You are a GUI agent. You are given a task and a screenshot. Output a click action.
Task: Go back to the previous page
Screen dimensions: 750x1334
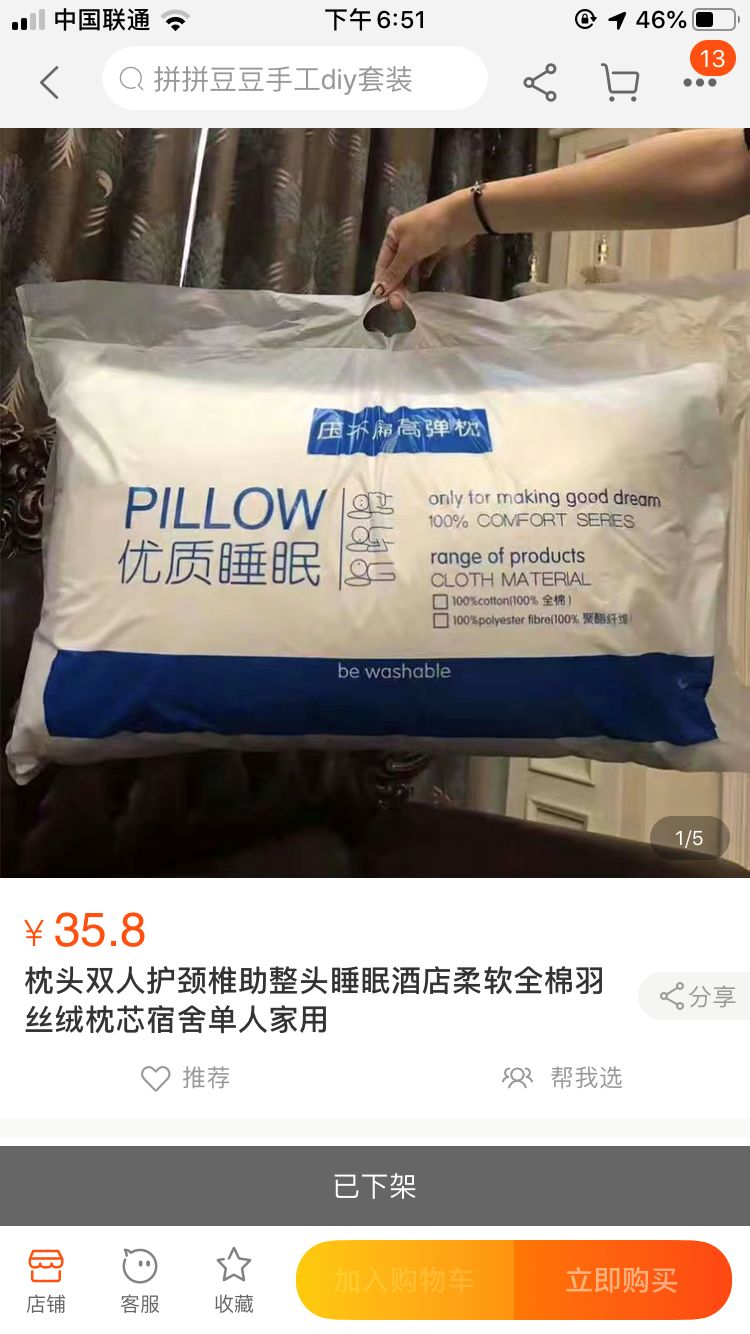(49, 82)
